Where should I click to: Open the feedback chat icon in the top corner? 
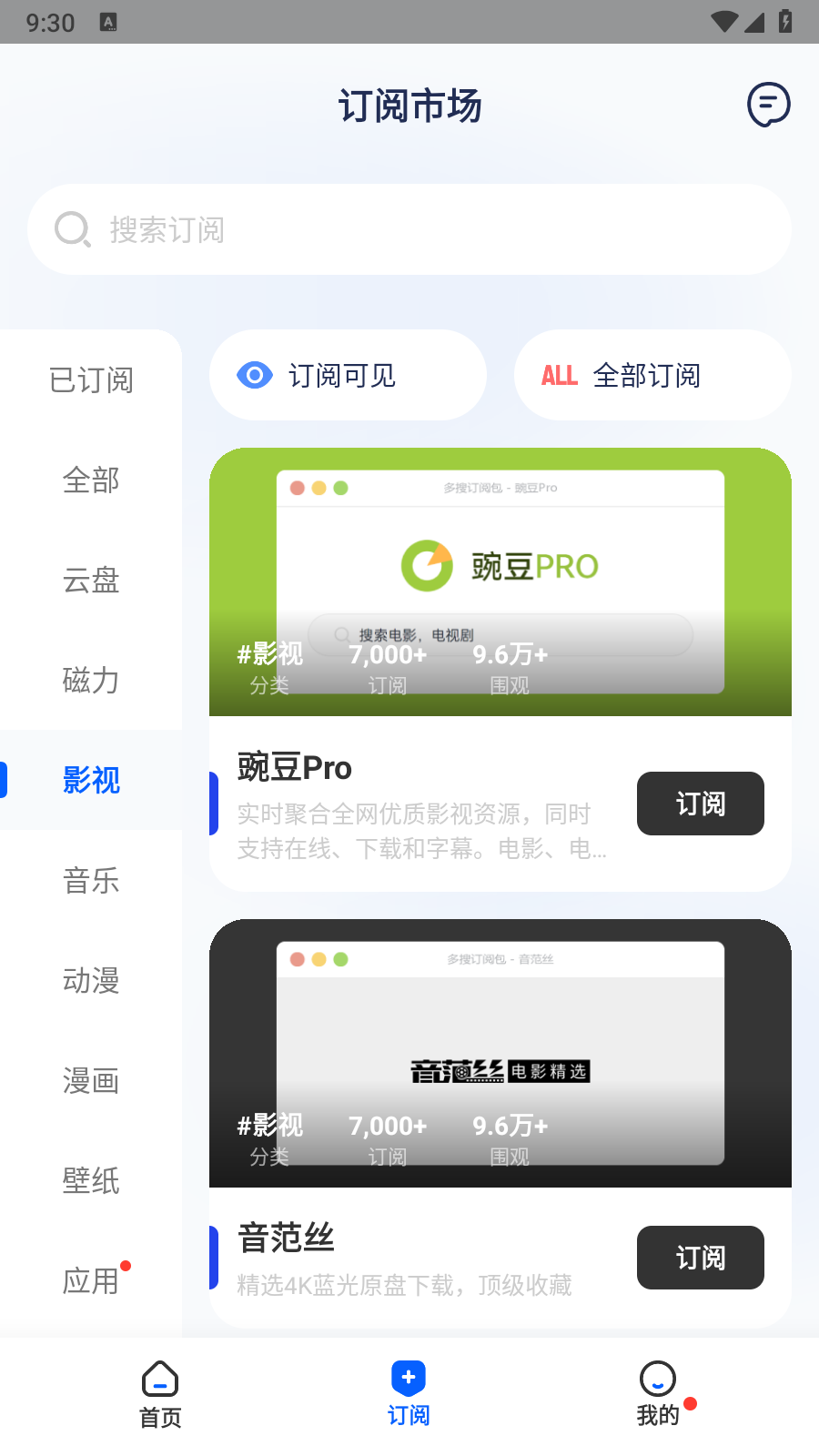pos(769,106)
